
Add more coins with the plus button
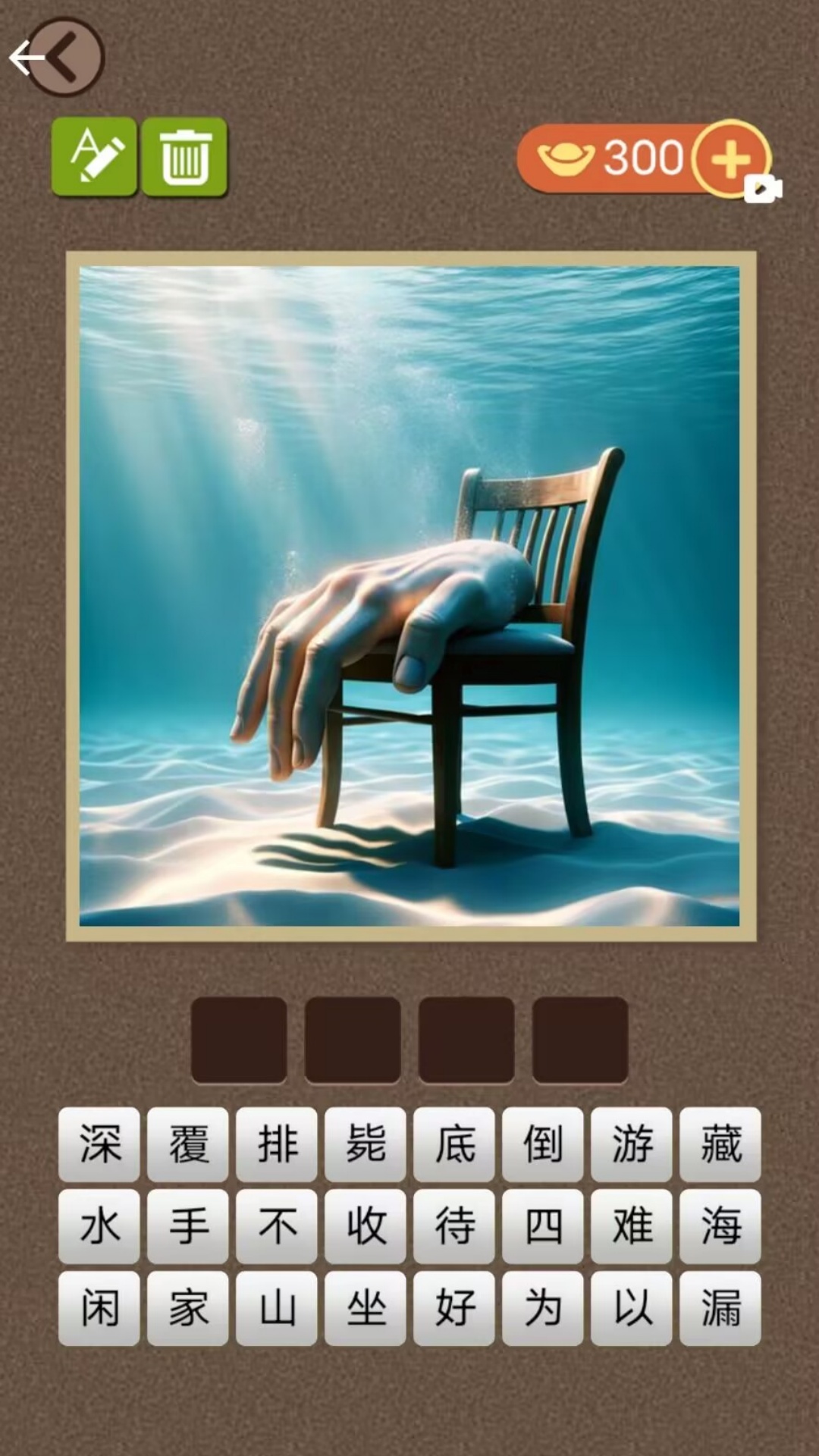[731, 158]
